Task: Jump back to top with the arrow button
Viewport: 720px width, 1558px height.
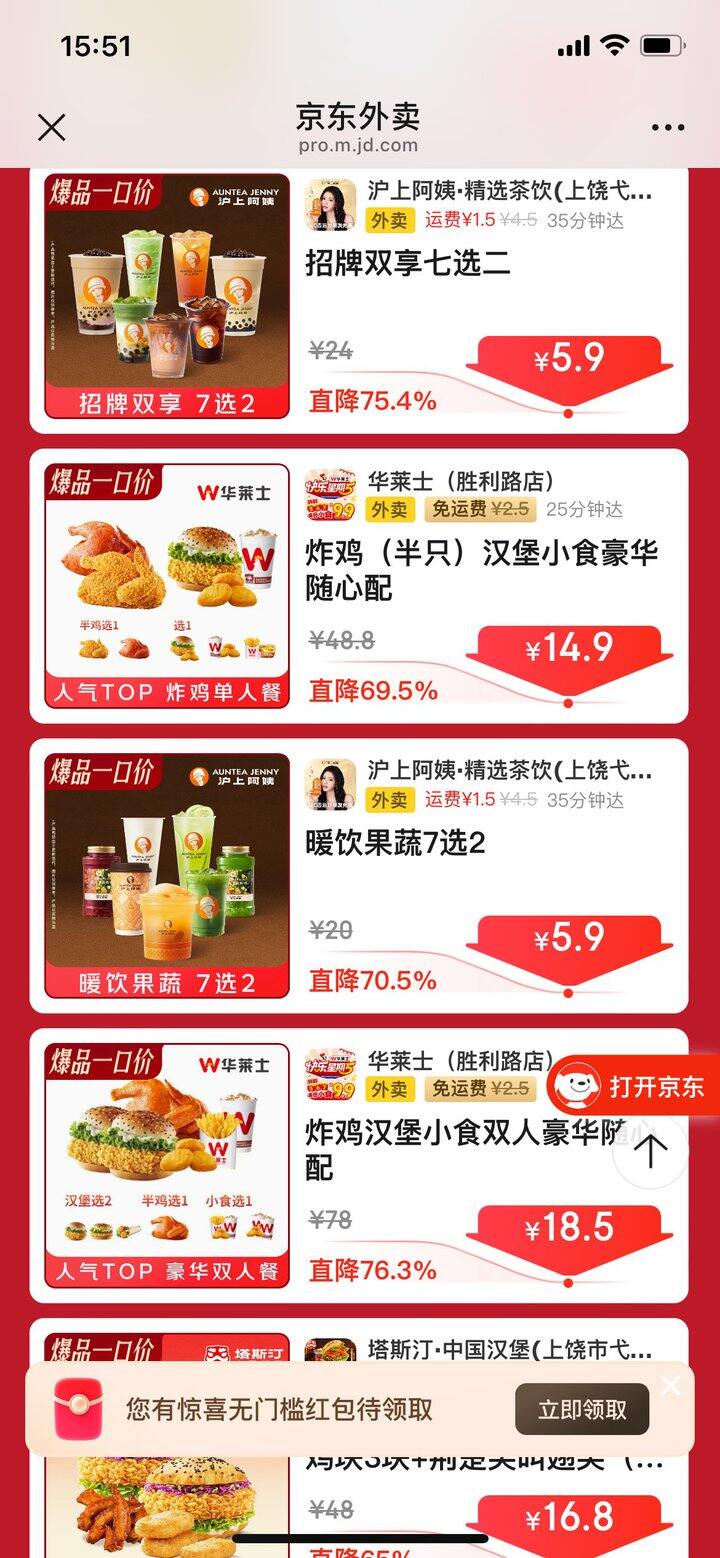Action: click(x=651, y=1151)
